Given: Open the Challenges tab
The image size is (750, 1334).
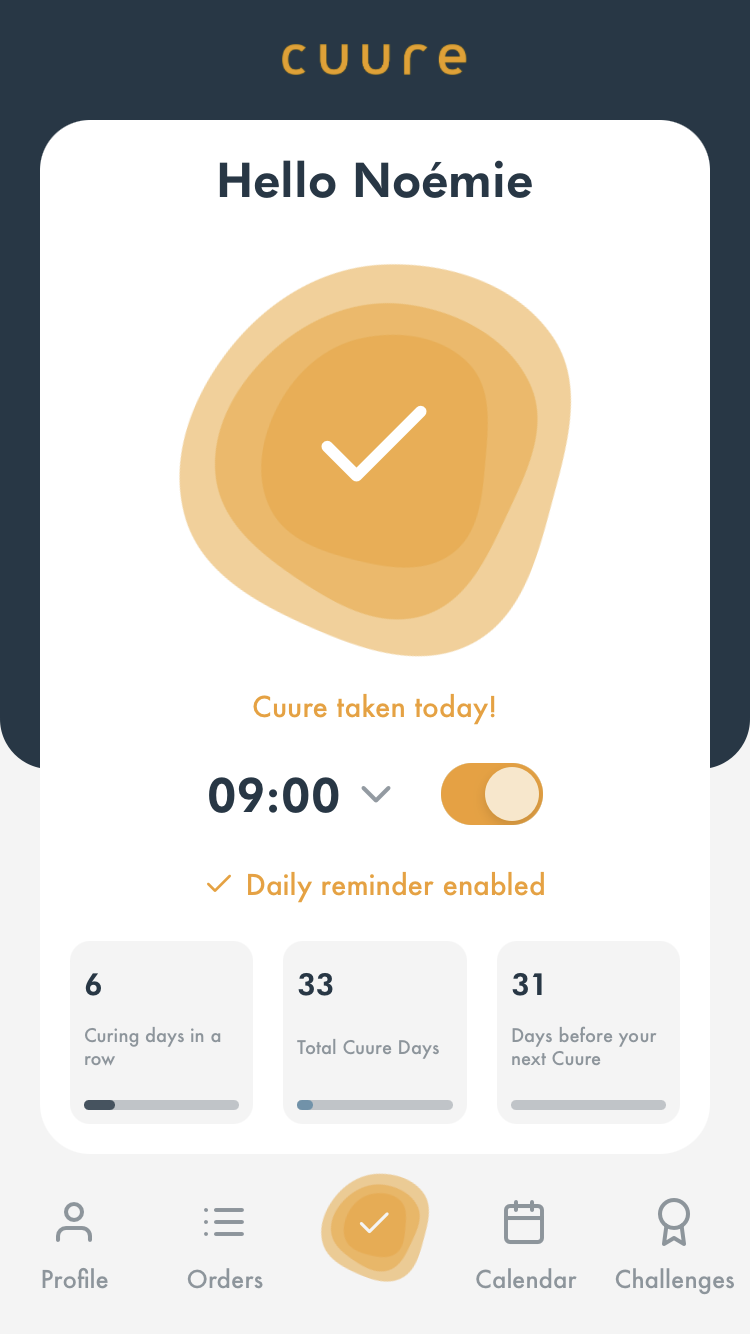Looking at the screenshot, I should pyautogui.click(x=674, y=1246).
